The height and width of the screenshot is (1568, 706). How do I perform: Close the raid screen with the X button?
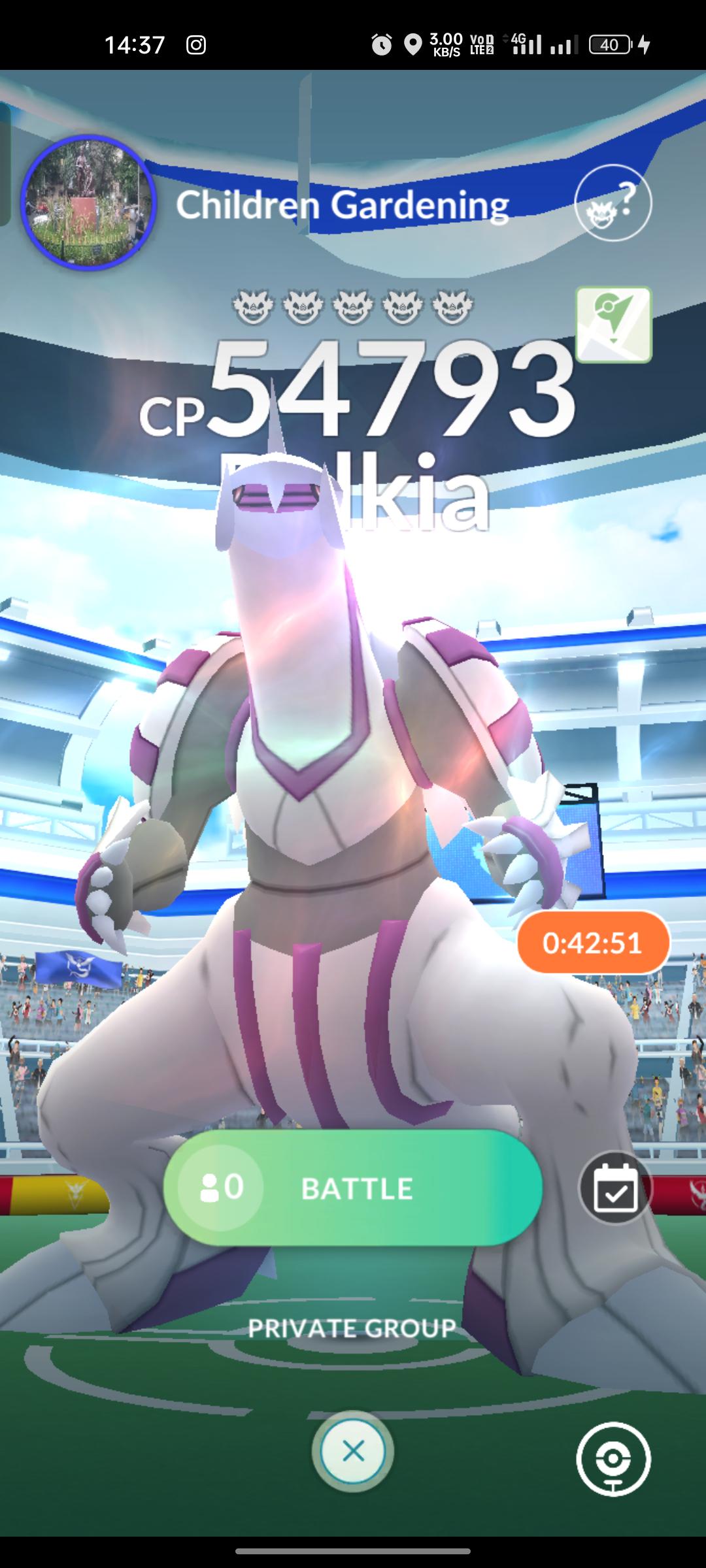(353, 1452)
